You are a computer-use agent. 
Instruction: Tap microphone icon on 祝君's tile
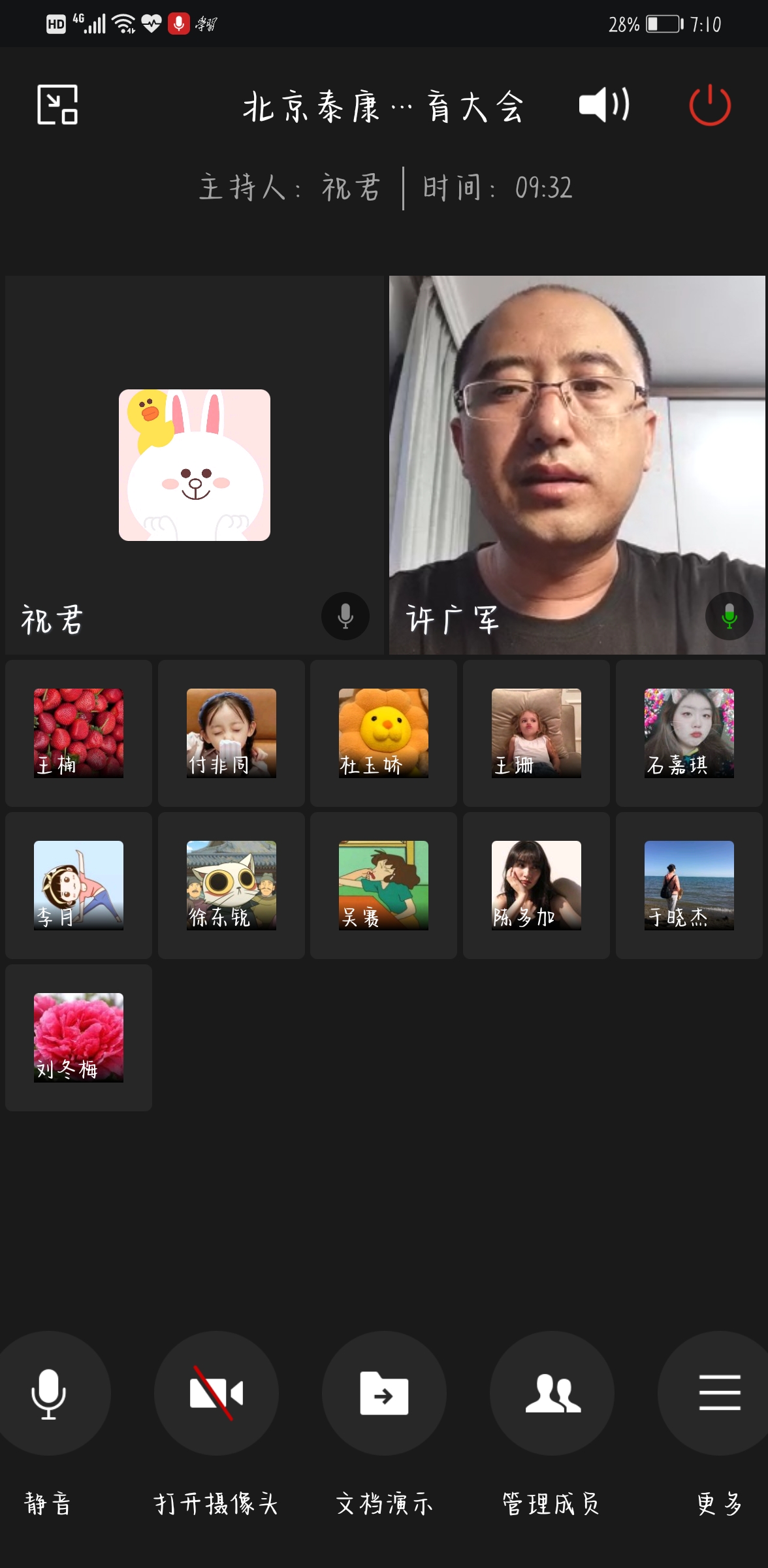(x=345, y=616)
